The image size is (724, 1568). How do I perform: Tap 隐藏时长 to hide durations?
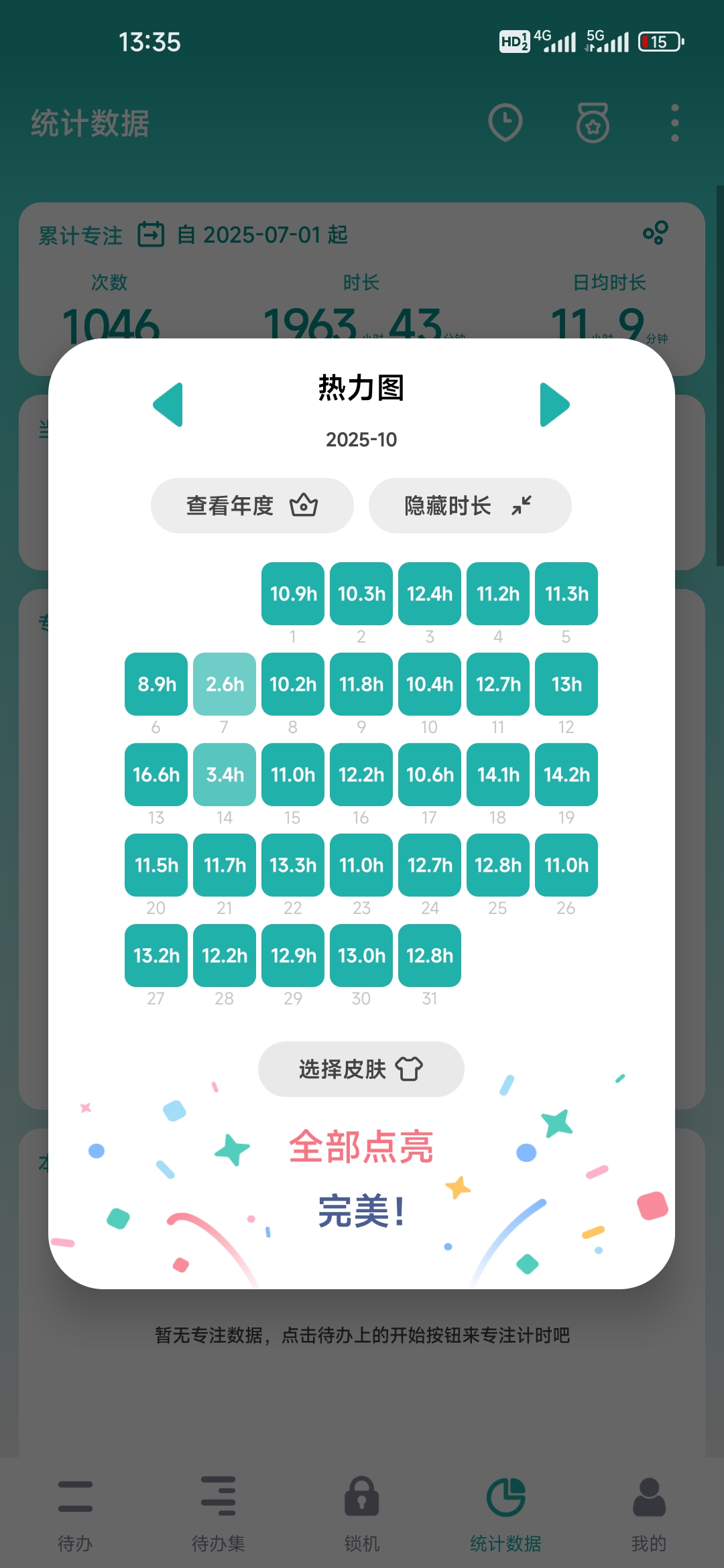click(x=470, y=505)
